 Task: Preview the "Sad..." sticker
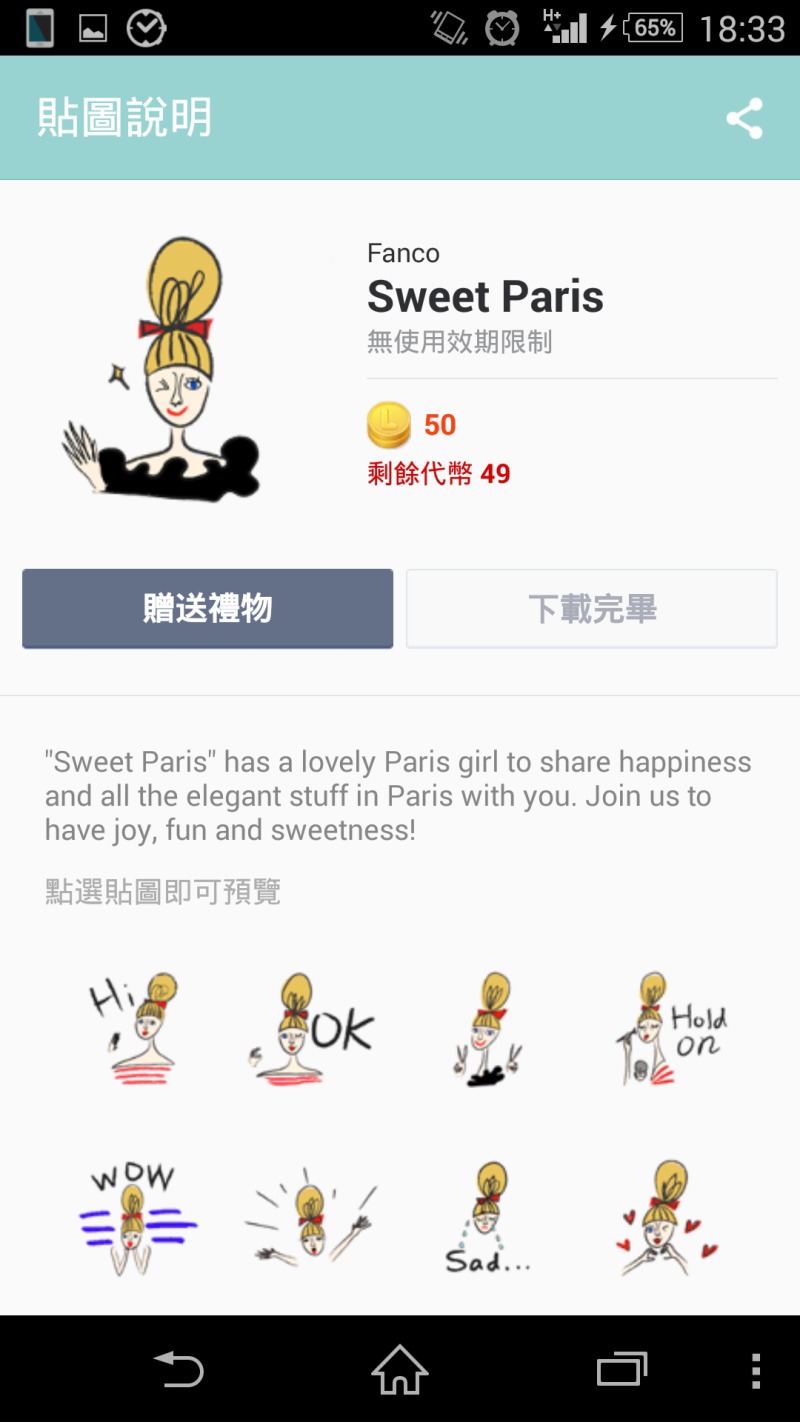(x=488, y=1217)
